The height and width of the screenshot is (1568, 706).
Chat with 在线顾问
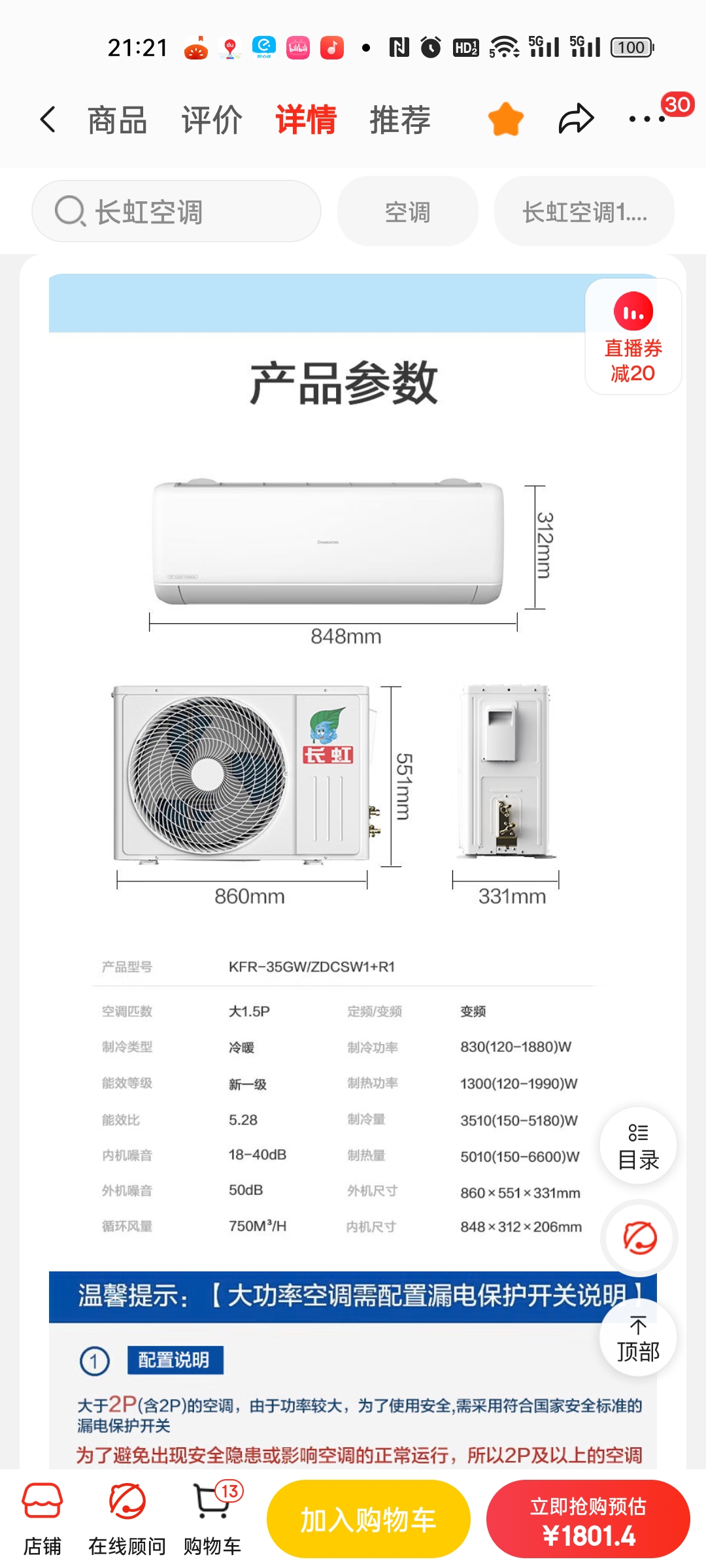[x=127, y=1518]
